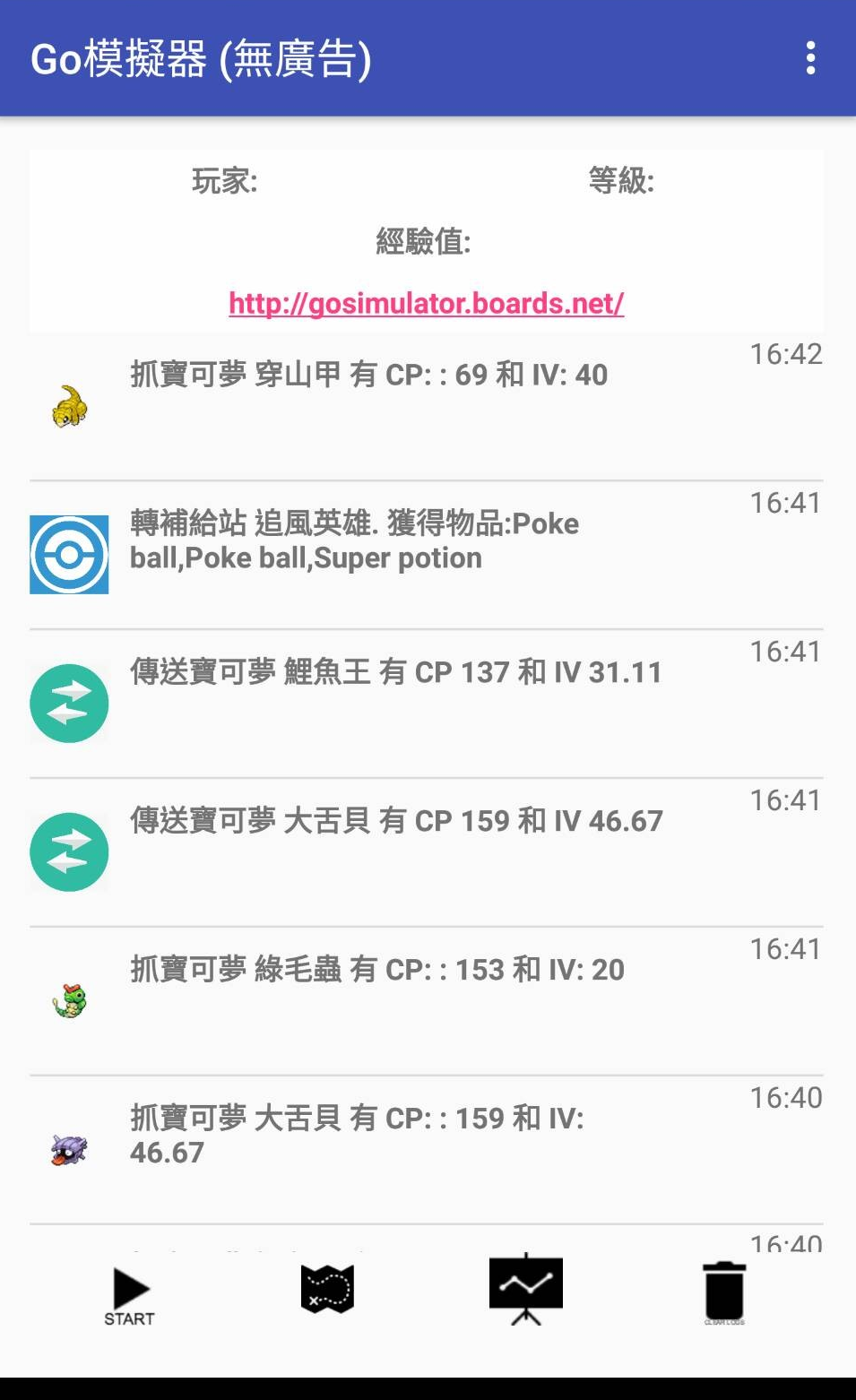Open the statistics chart icon
The width and height of the screenshot is (856, 1400).
click(x=526, y=1289)
